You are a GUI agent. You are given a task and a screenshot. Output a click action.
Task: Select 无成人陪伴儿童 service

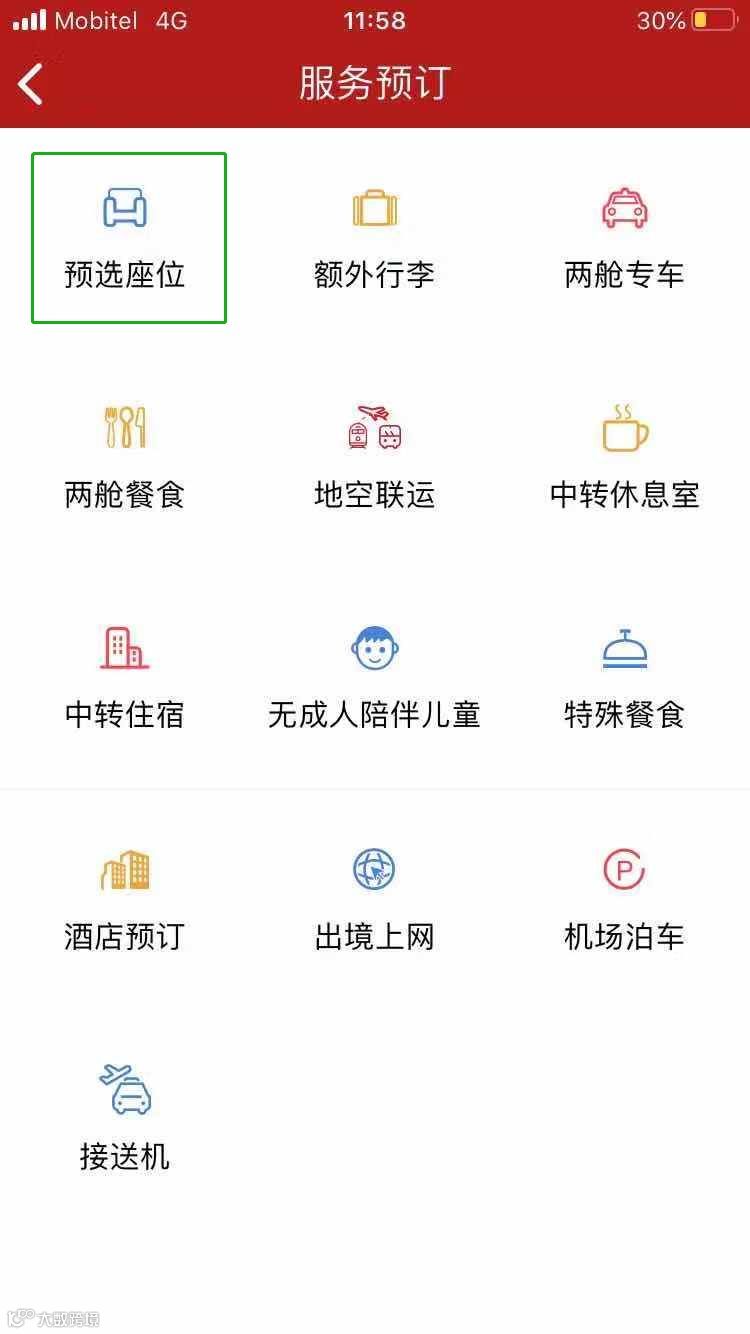pos(375,678)
